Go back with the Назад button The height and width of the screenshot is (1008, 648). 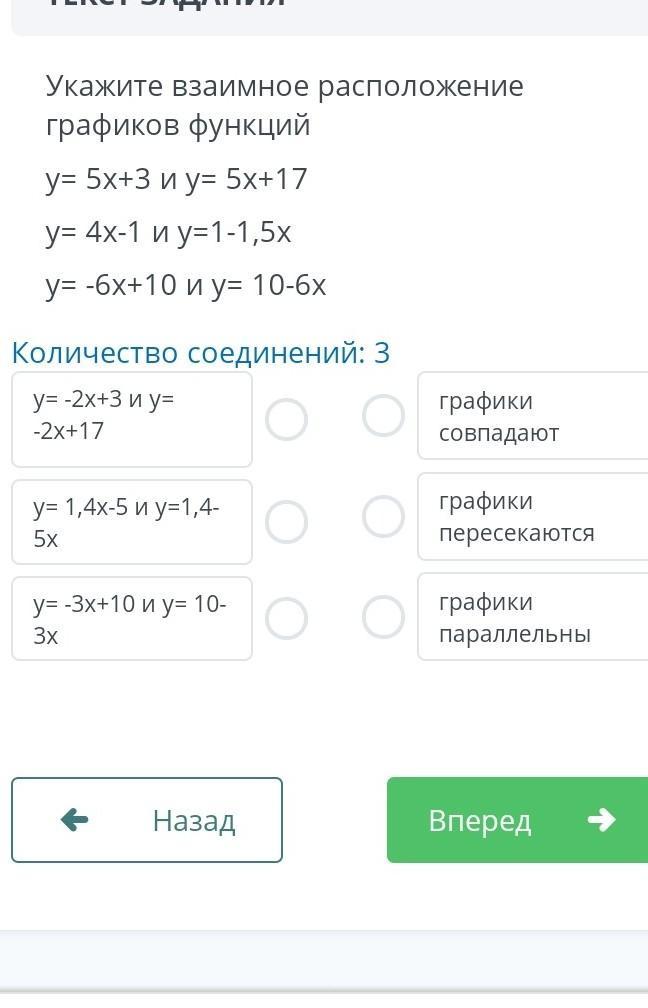click(x=147, y=820)
